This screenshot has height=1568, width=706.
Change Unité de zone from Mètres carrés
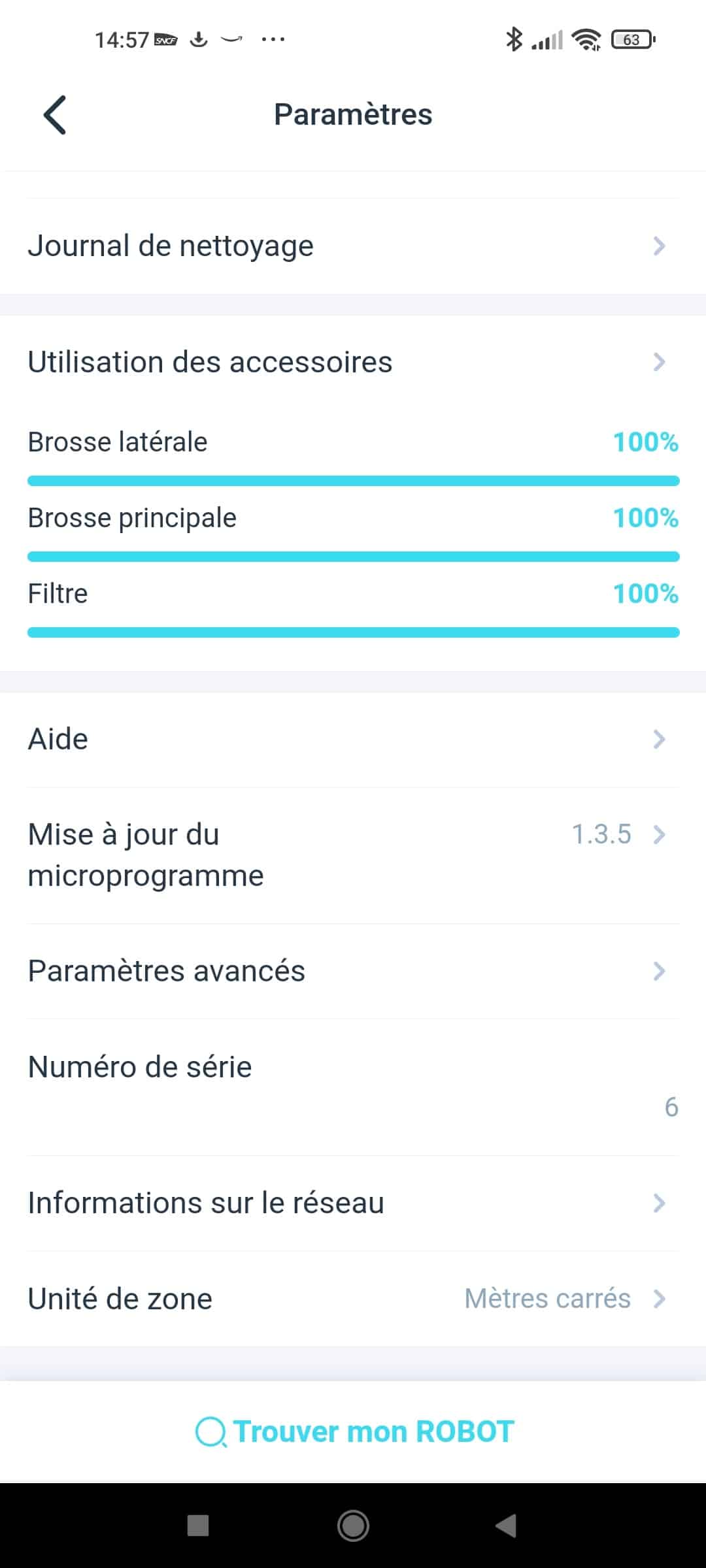pyautogui.click(x=353, y=1299)
